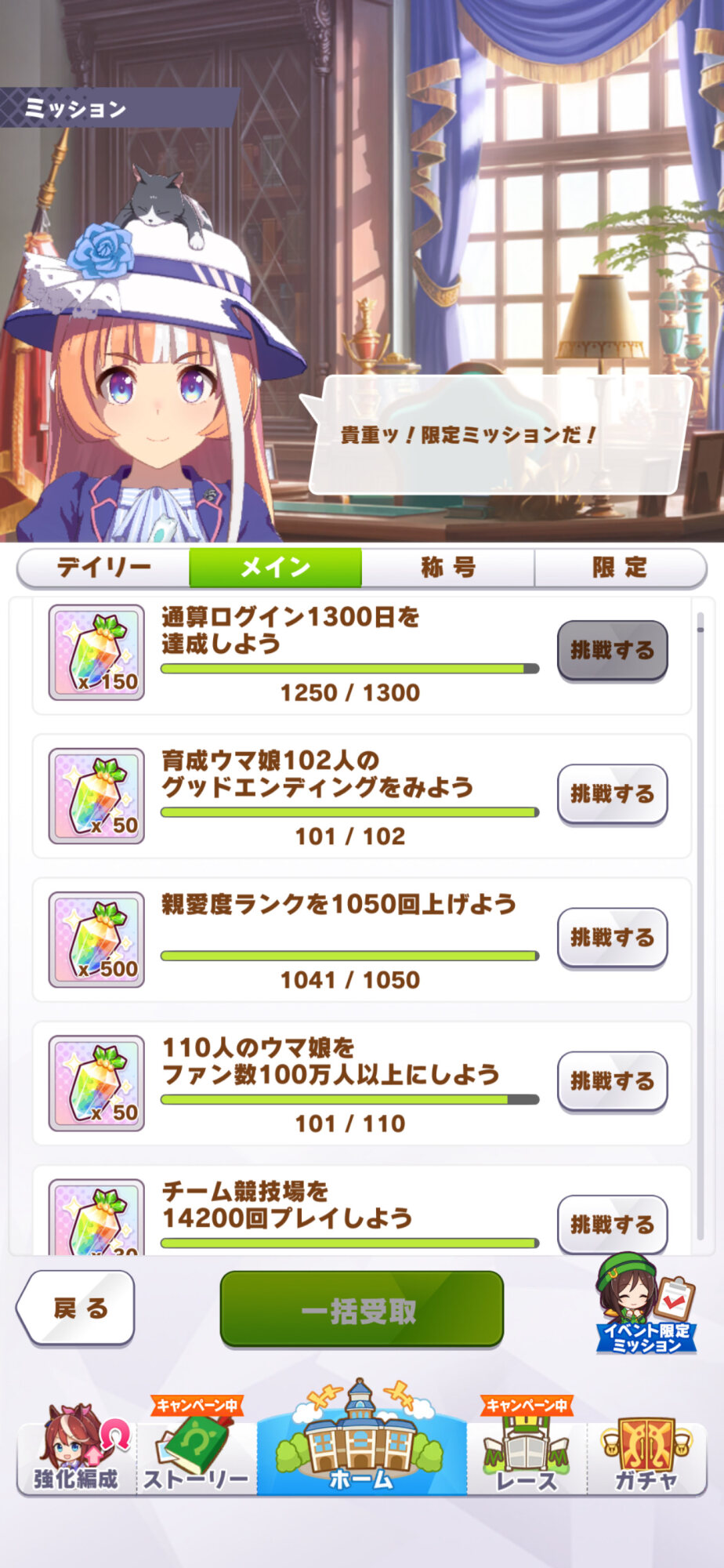Screen dimensions: 724x1568
Task: Tap 挑戦する for 親愛度ランク1050回 mission
Action: pos(612,938)
